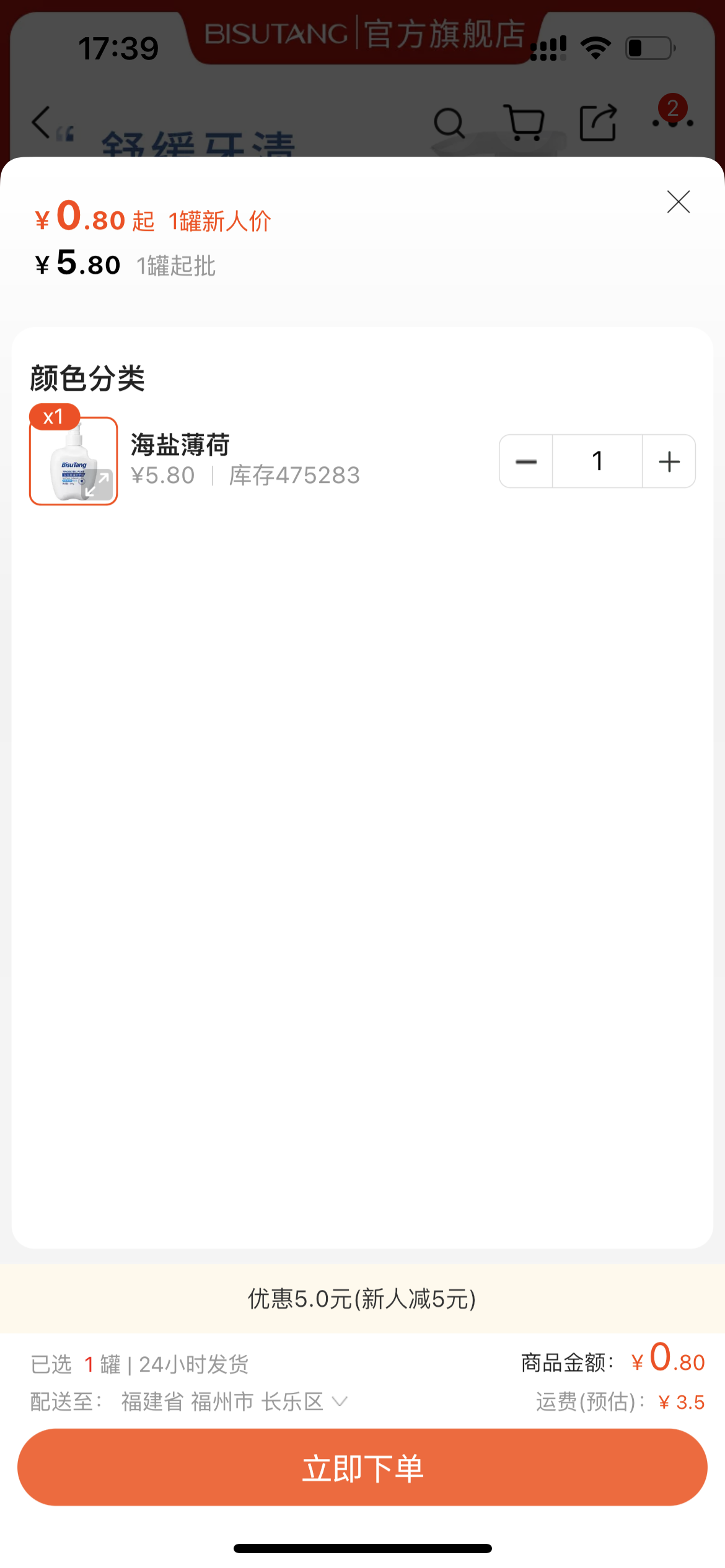Viewport: 725px width, 1568px height.
Task: Place order with 立即下单
Action: coord(362,1467)
